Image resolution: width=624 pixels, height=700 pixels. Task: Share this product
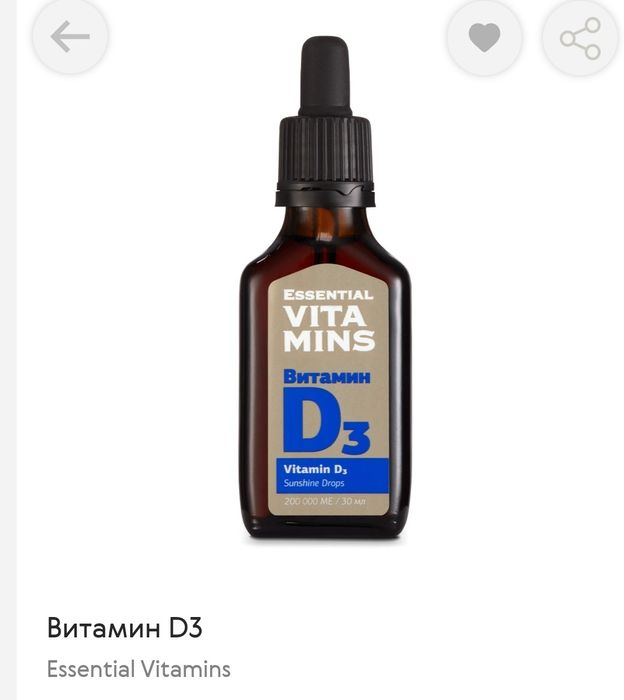tap(580, 38)
